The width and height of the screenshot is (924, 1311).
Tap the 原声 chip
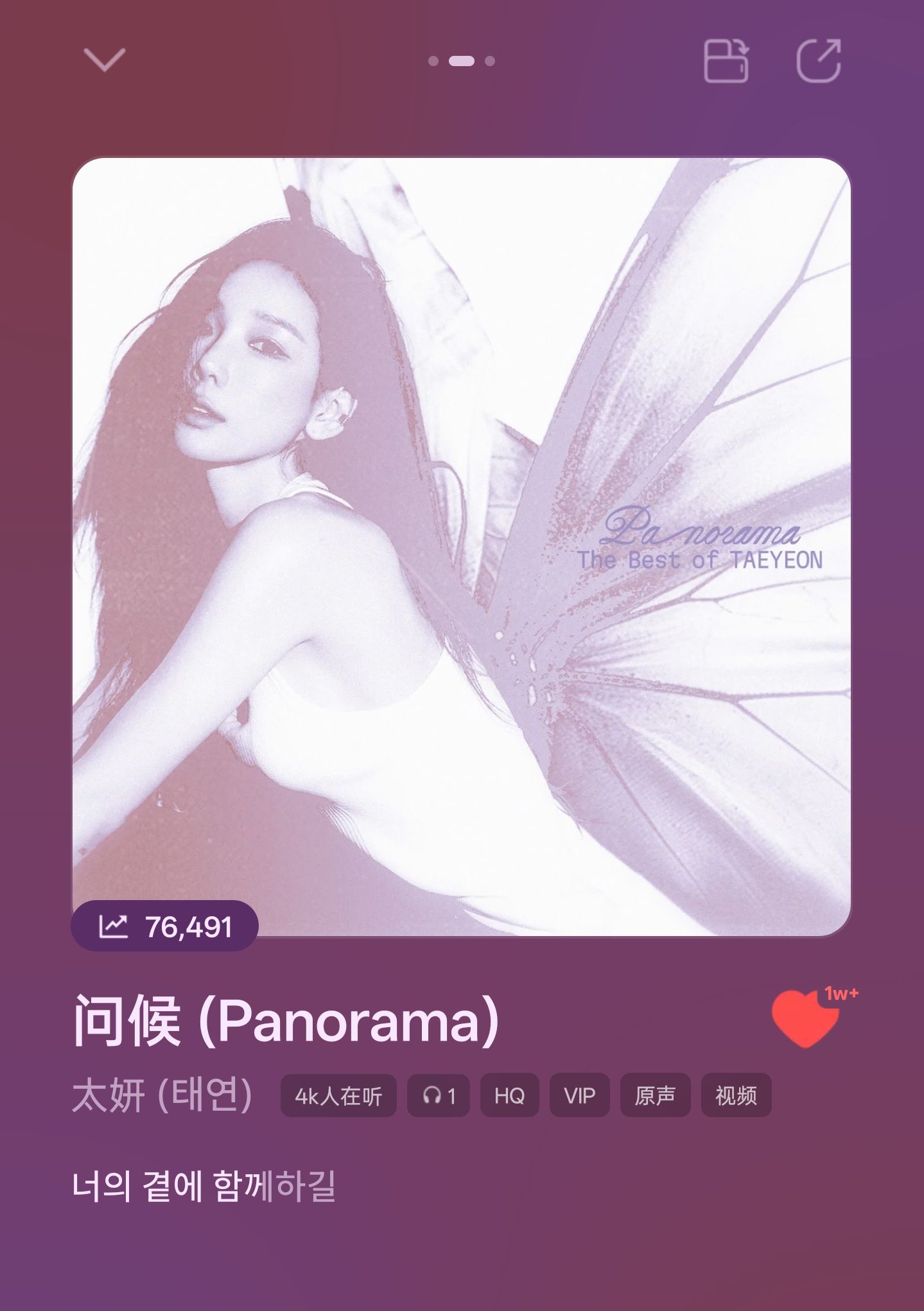click(655, 1095)
